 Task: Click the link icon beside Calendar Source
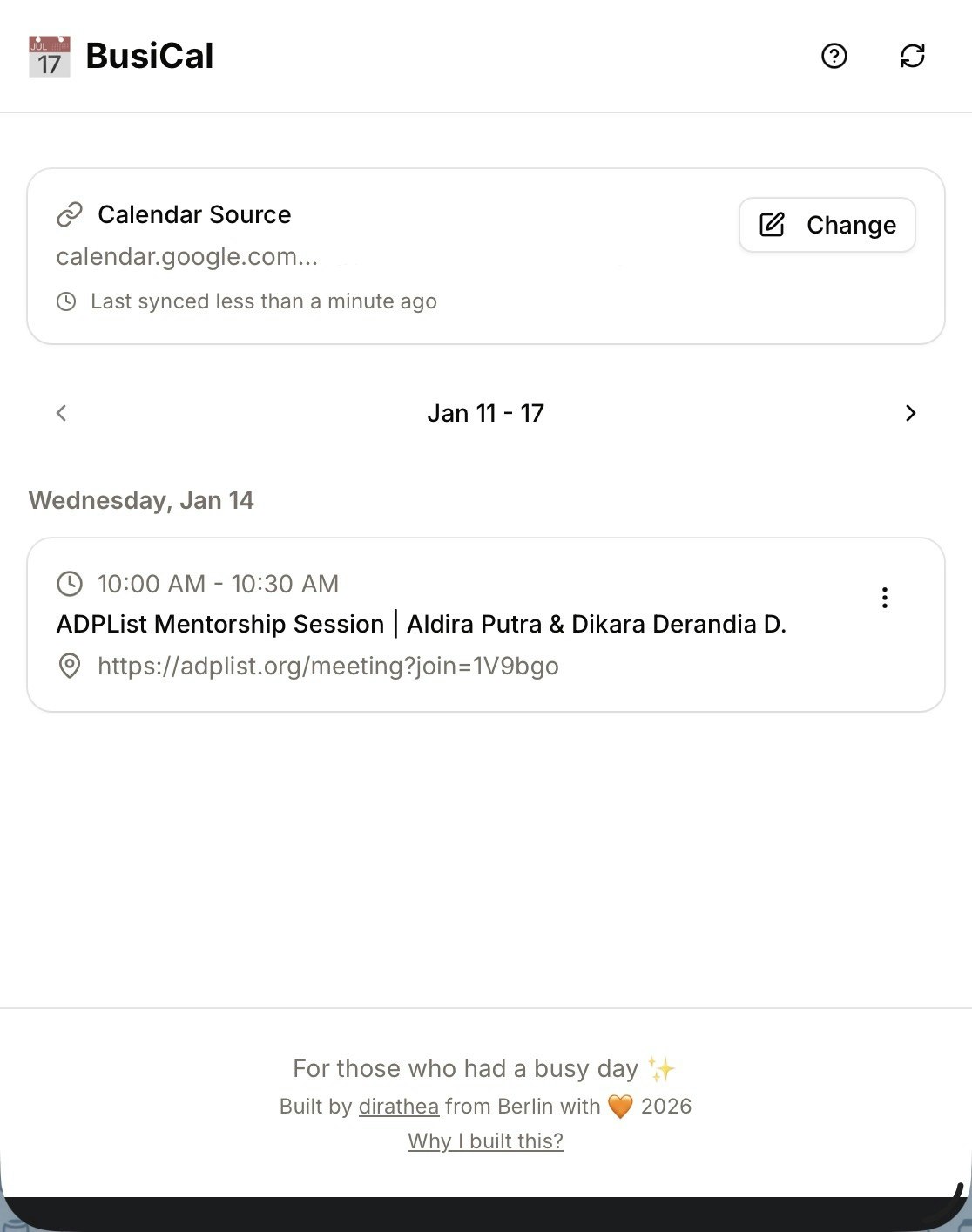pos(68,214)
